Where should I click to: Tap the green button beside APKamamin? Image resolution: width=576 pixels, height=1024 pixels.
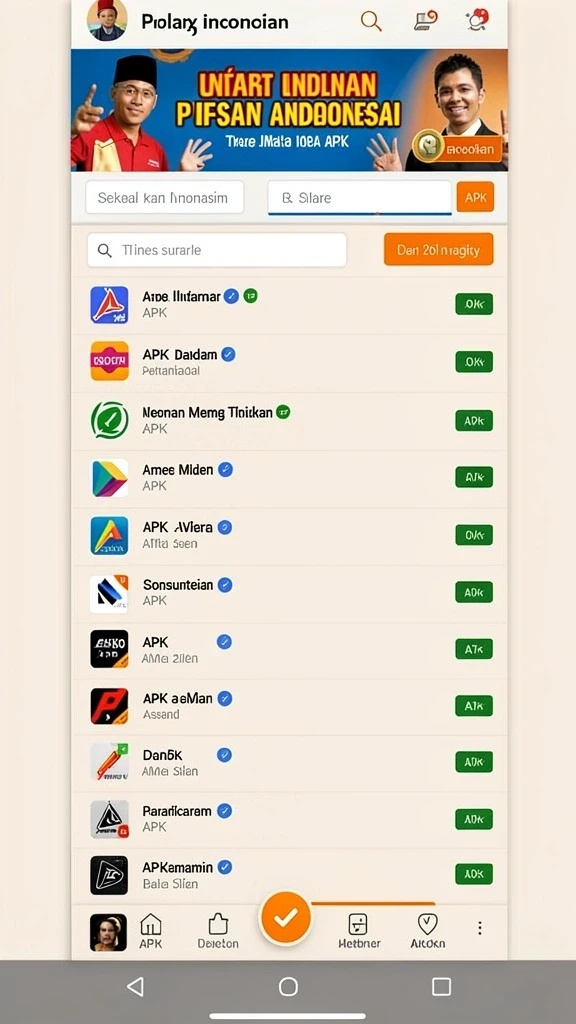pos(473,874)
